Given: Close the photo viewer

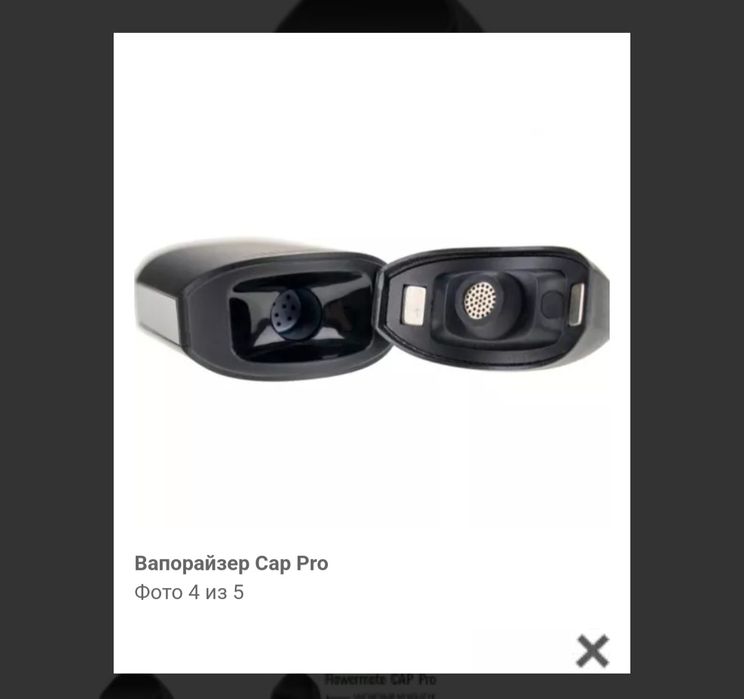Looking at the screenshot, I should pyautogui.click(x=592, y=650).
